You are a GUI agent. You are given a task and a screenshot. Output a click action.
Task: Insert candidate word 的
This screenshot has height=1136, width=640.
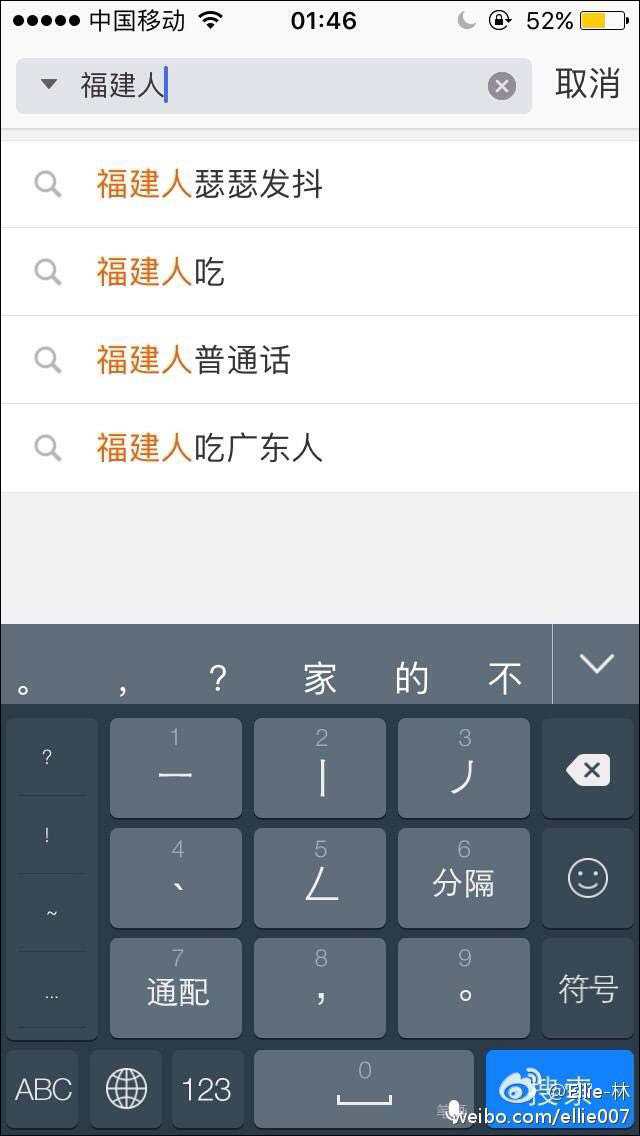tap(412, 679)
